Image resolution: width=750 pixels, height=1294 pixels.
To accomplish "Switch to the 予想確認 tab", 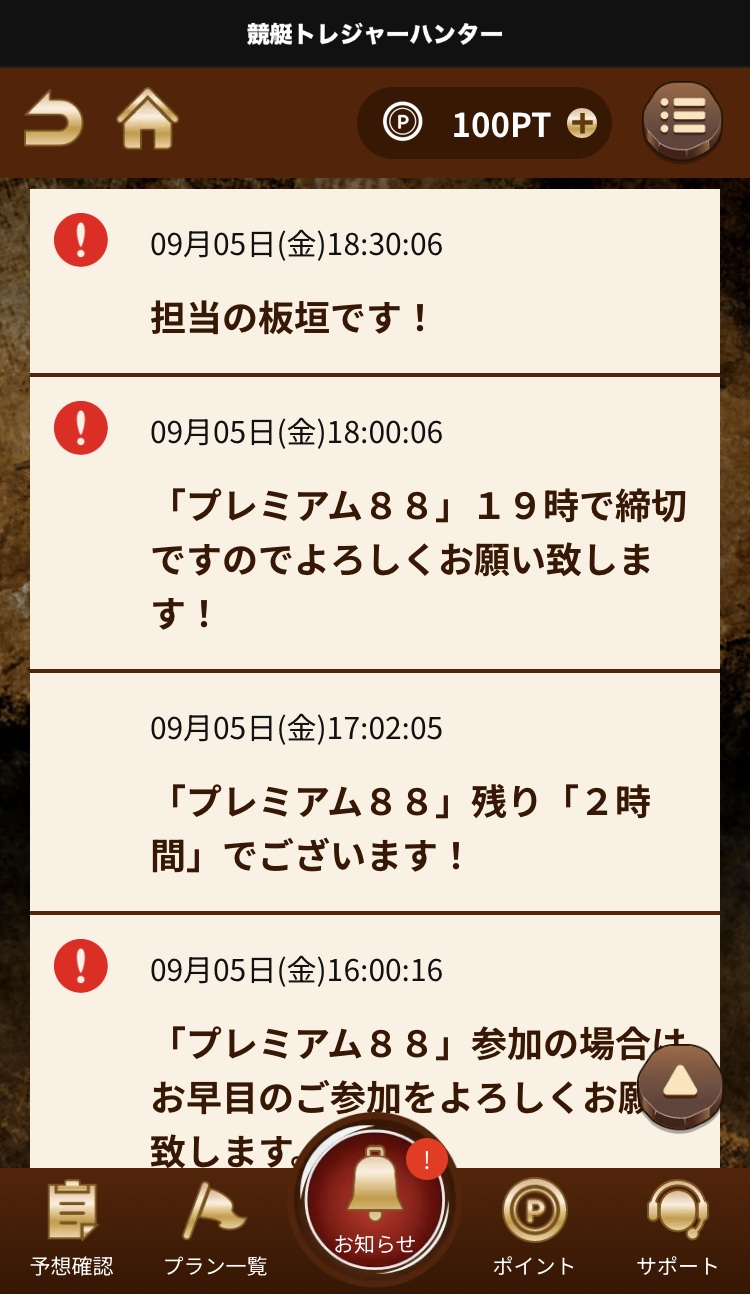I will [72, 1230].
